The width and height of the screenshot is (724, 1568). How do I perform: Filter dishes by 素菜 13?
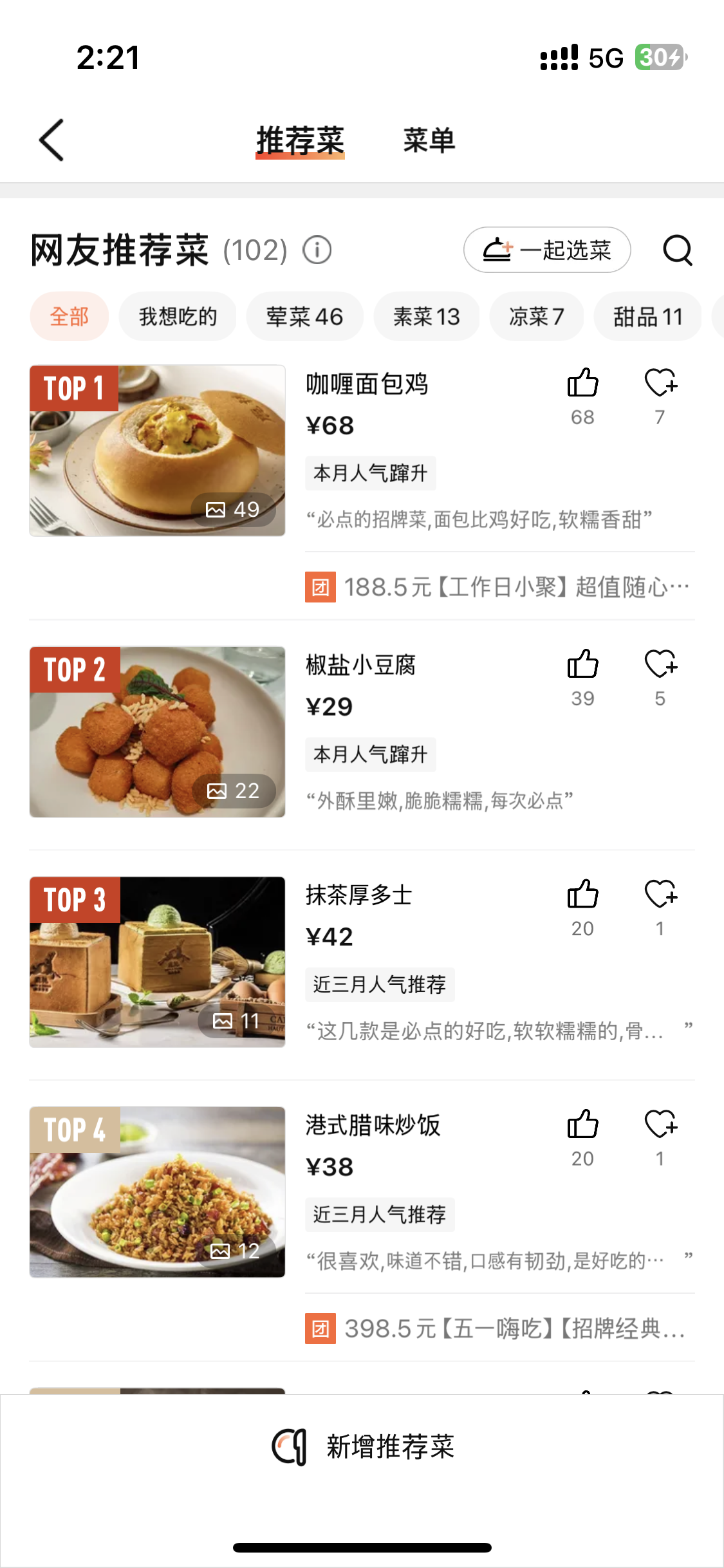[x=426, y=317]
